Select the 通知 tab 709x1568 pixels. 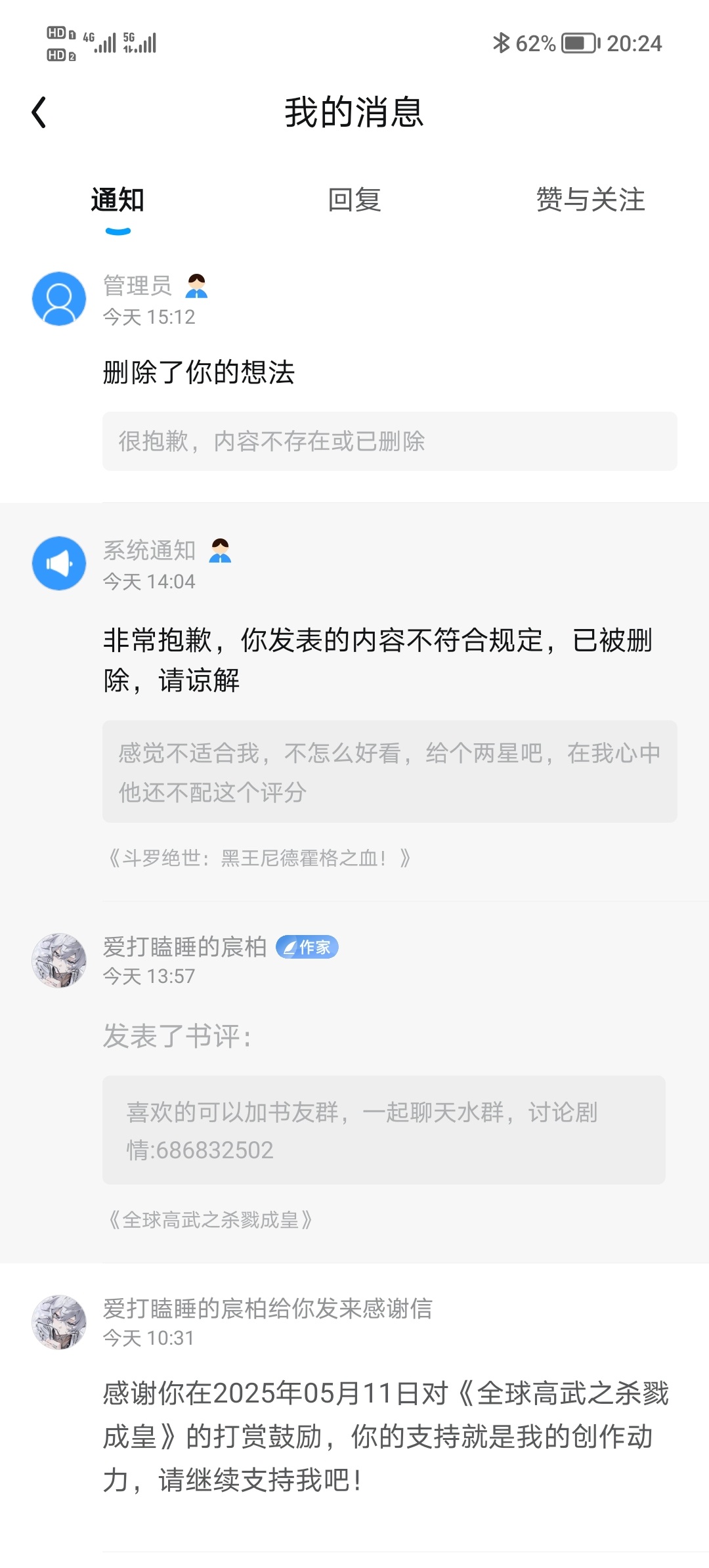pyautogui.click(x=118, y=200)
